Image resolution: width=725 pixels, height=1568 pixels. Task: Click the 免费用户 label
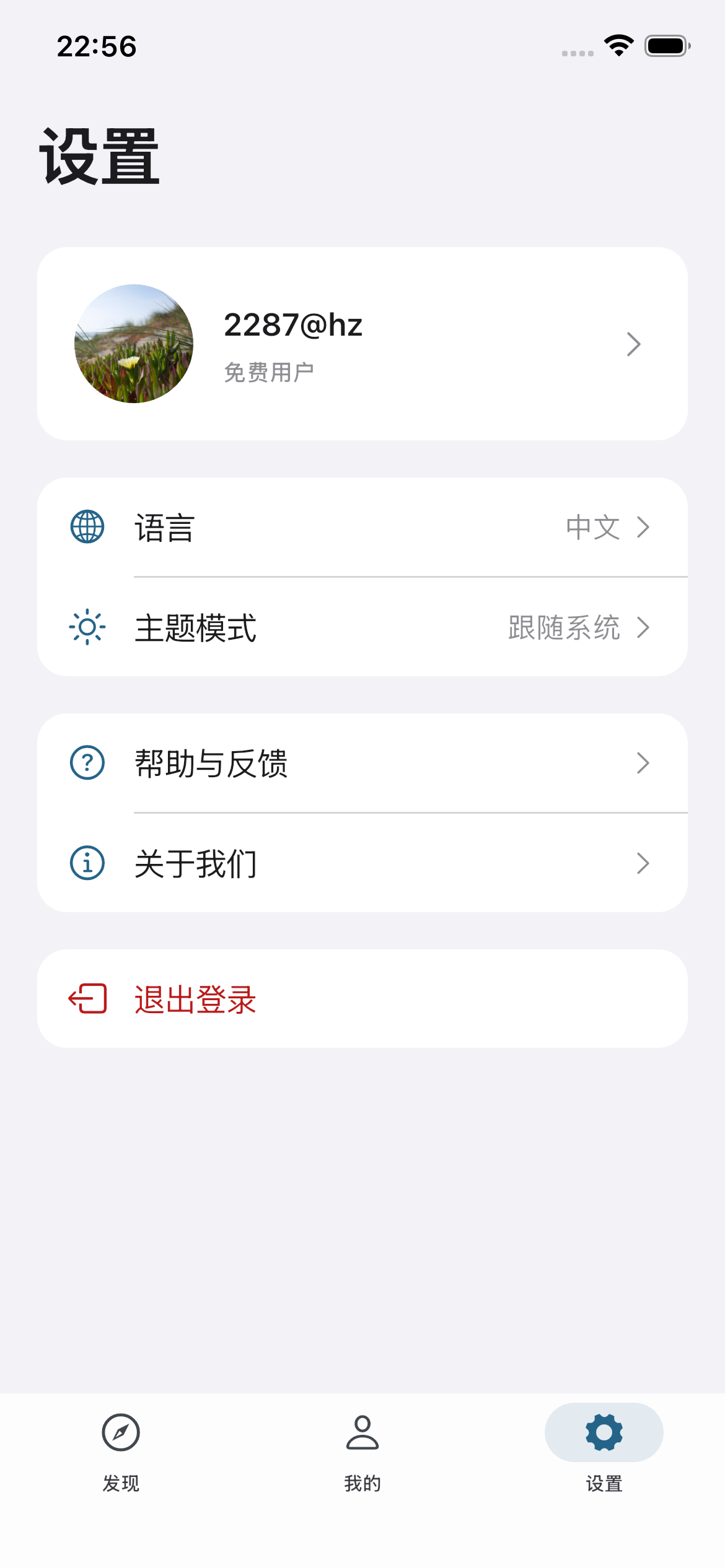[x=269, y=372]
